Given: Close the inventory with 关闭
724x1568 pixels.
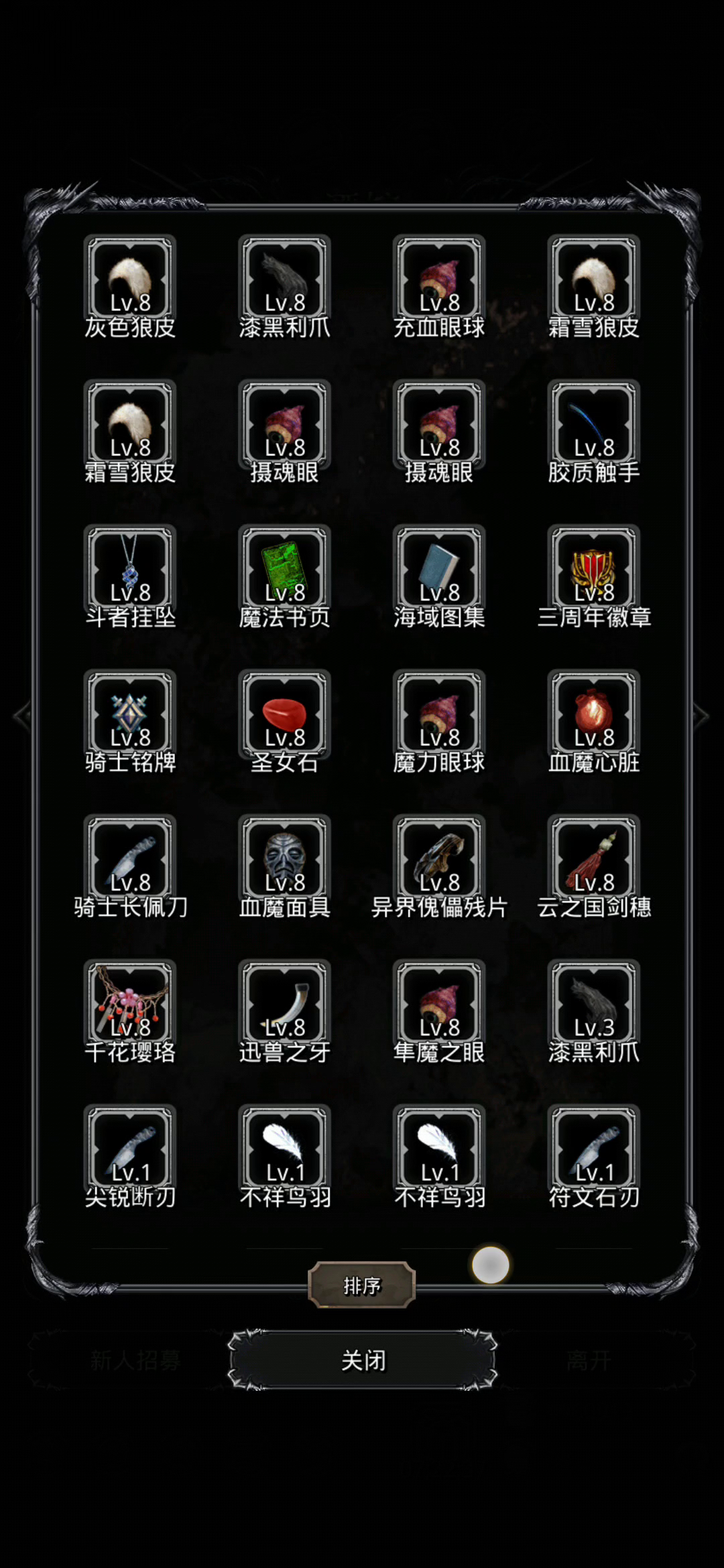Looking at the screenshot, I should click(x=362, y=1360).
